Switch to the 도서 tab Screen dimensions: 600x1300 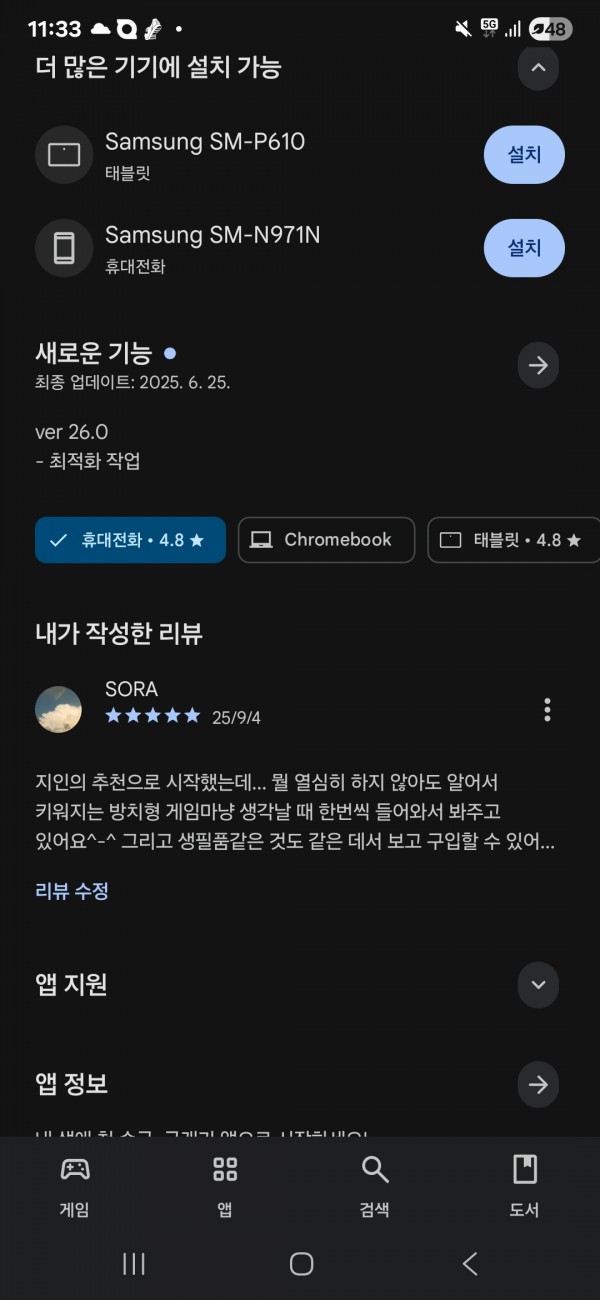(525, 1186)
